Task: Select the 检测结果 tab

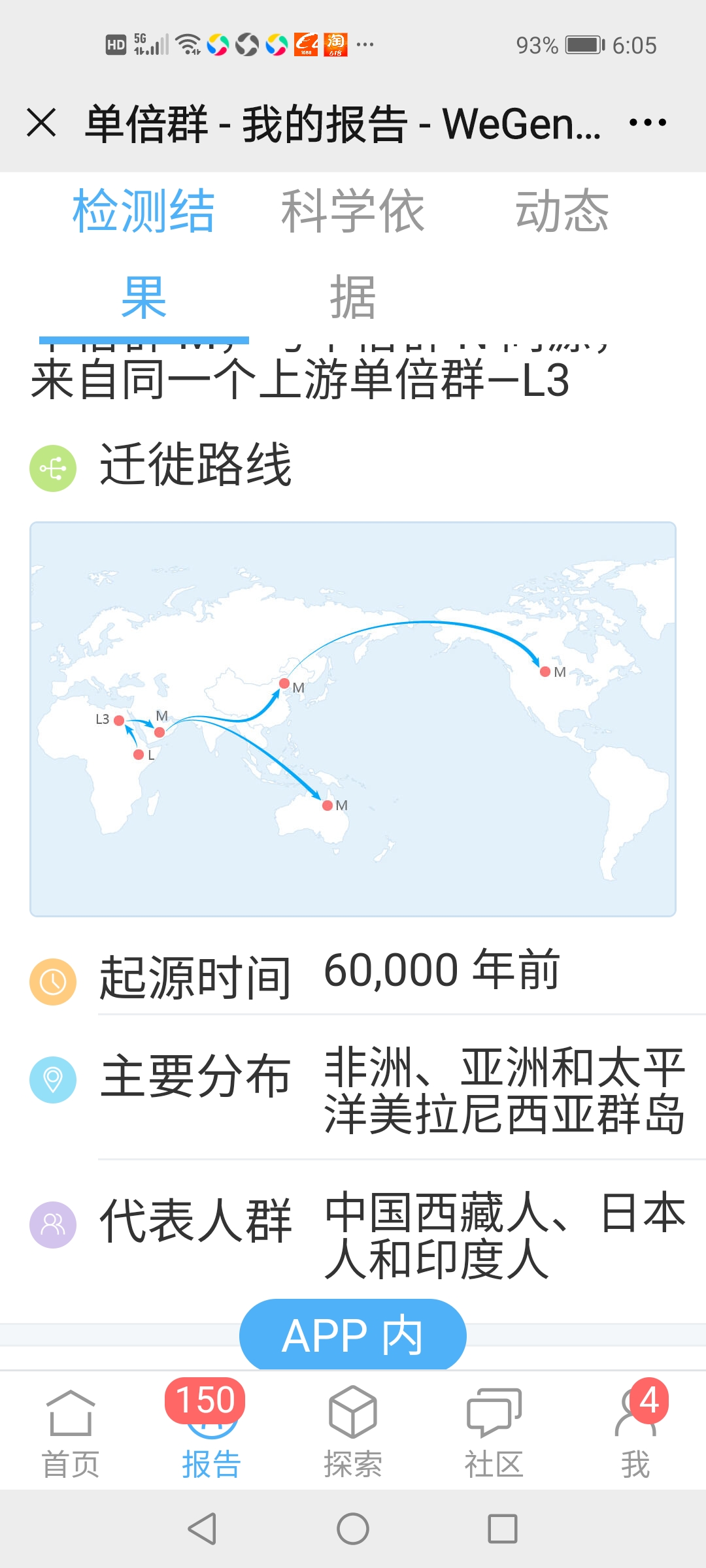Action: [144, 254]
